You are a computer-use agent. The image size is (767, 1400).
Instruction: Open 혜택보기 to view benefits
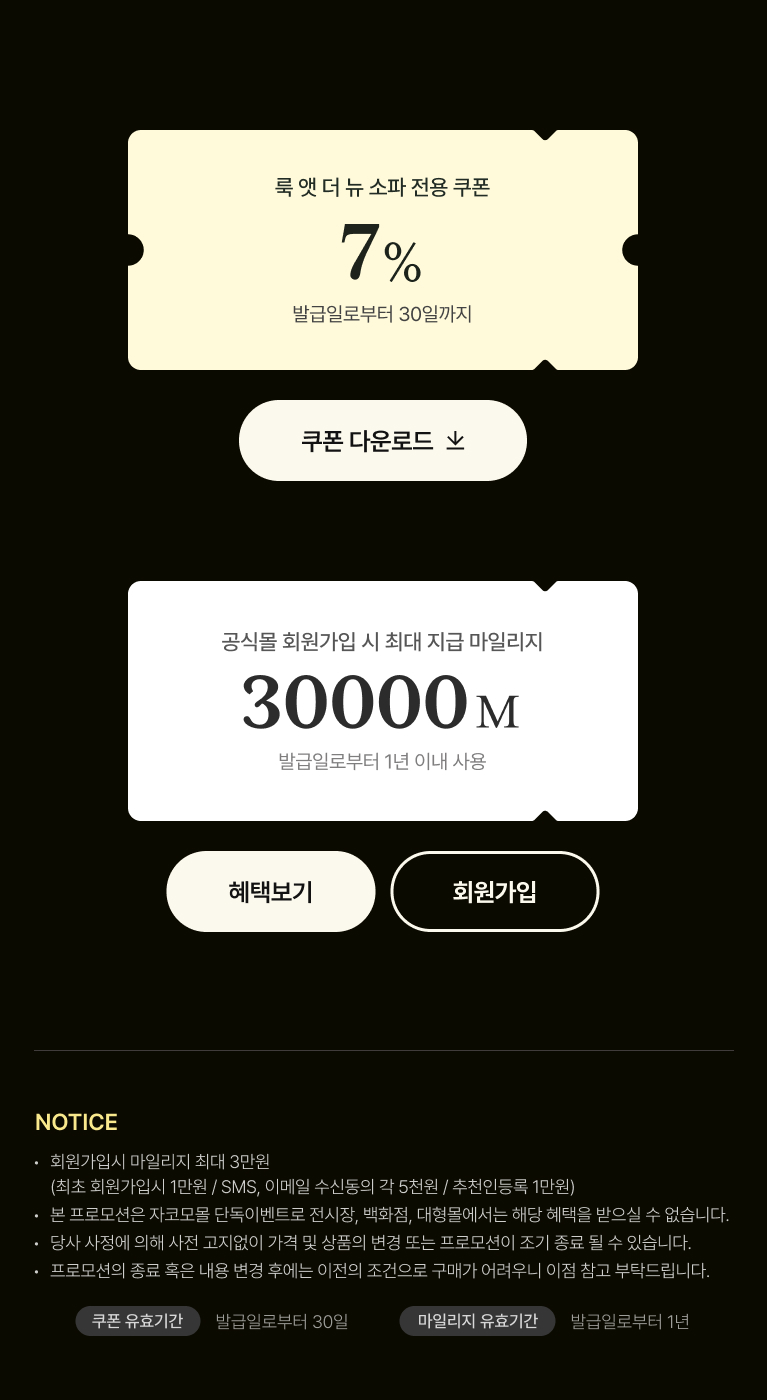(x=271, y=891)
